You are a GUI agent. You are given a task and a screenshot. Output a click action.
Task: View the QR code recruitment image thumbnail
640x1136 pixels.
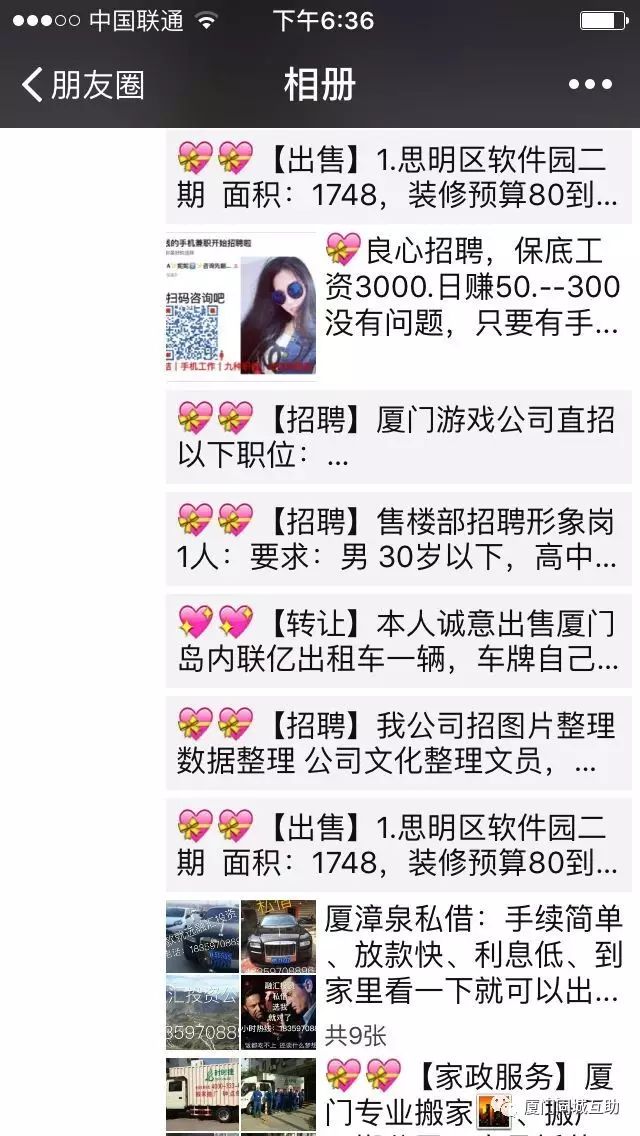[x=241, y=306]
